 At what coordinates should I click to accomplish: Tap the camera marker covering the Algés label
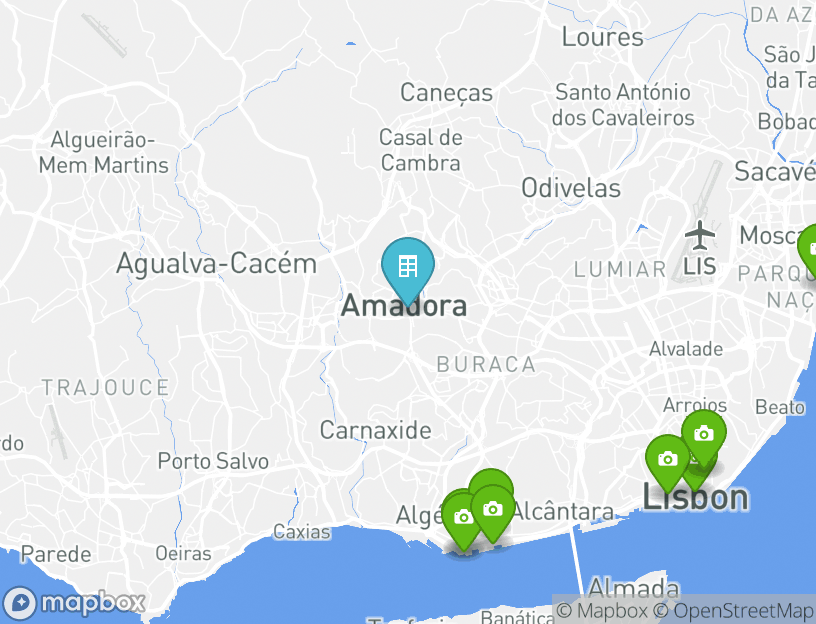click(x=462, y=517)
